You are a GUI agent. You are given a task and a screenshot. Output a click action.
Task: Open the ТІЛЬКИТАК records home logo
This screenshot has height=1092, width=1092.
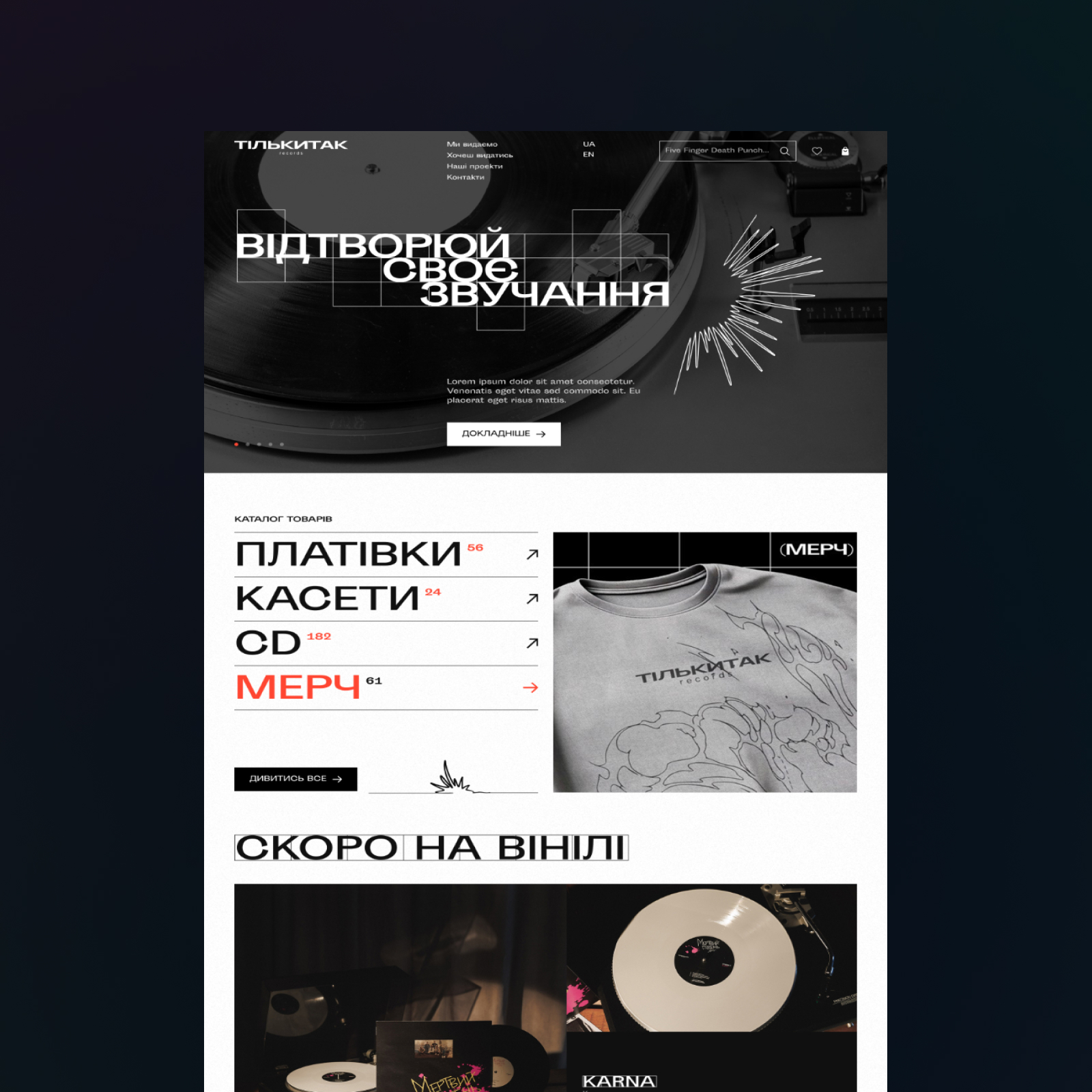[x=291, y=145]
